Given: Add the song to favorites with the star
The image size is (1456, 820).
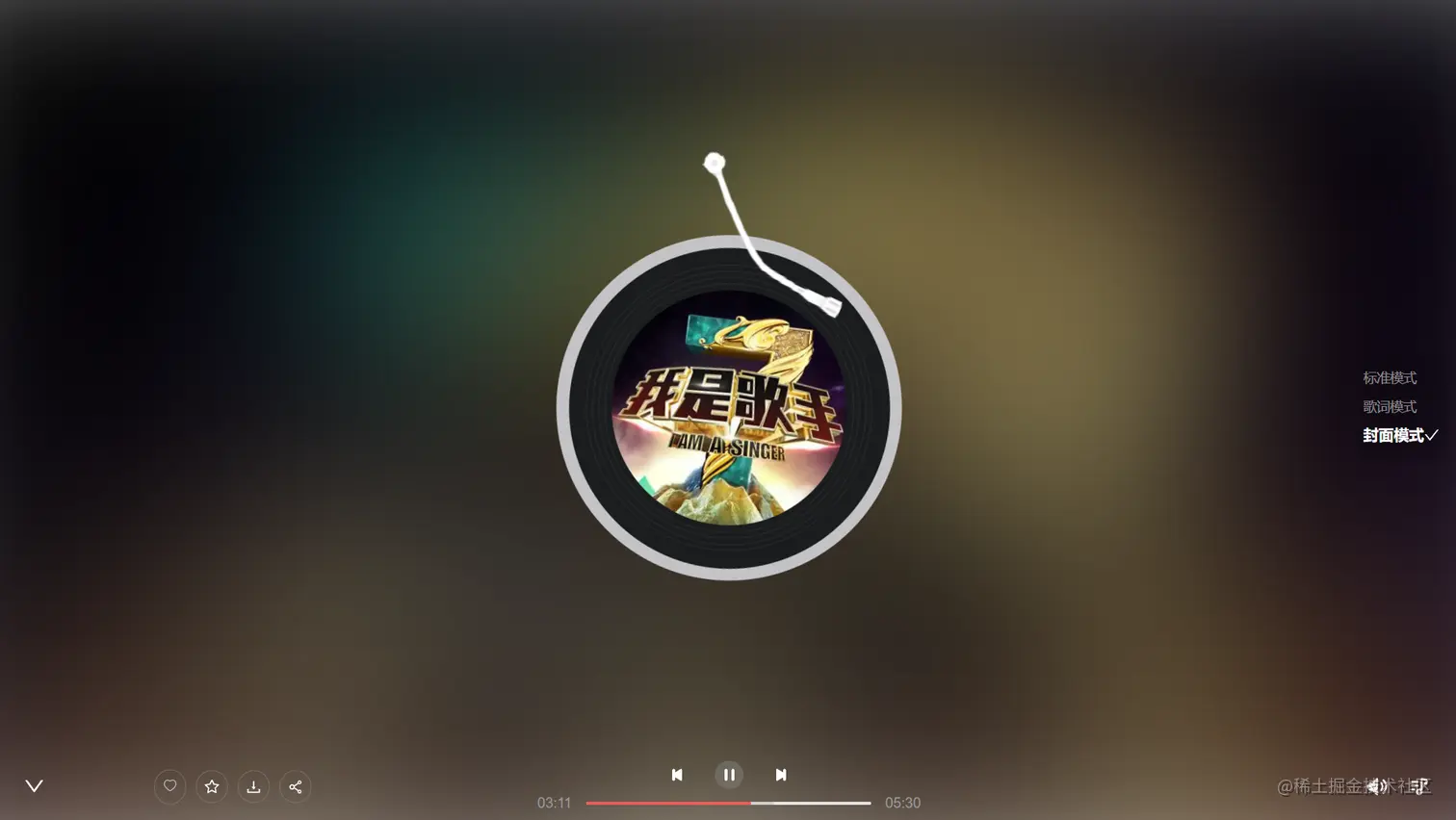Looking at the screenshot, I should pos(212,786).
